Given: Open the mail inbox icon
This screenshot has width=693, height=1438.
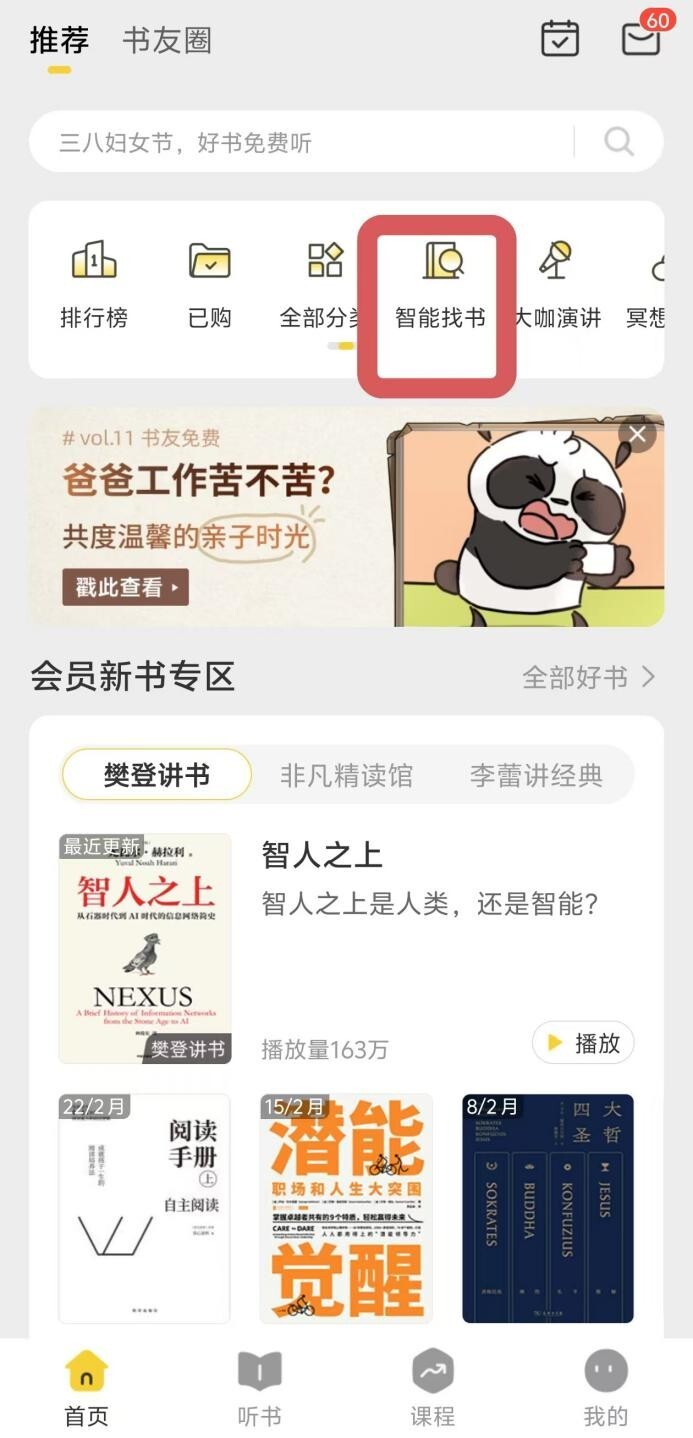Looking at the screenshot, I should pyautogui.click(x=642, y=37).
